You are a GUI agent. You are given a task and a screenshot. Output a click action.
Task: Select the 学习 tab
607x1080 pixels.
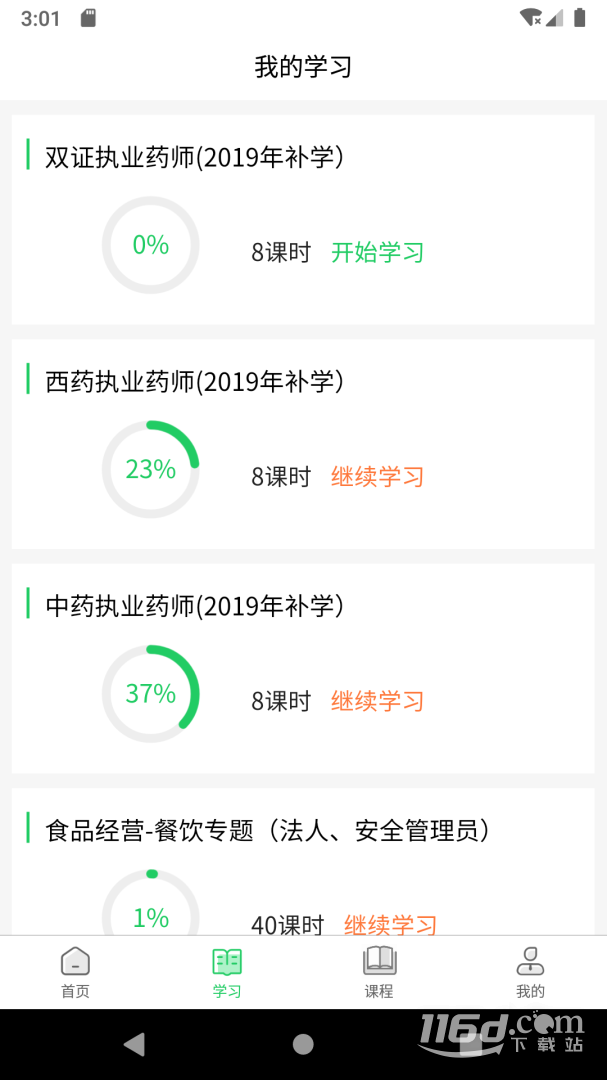coord(227,973)
